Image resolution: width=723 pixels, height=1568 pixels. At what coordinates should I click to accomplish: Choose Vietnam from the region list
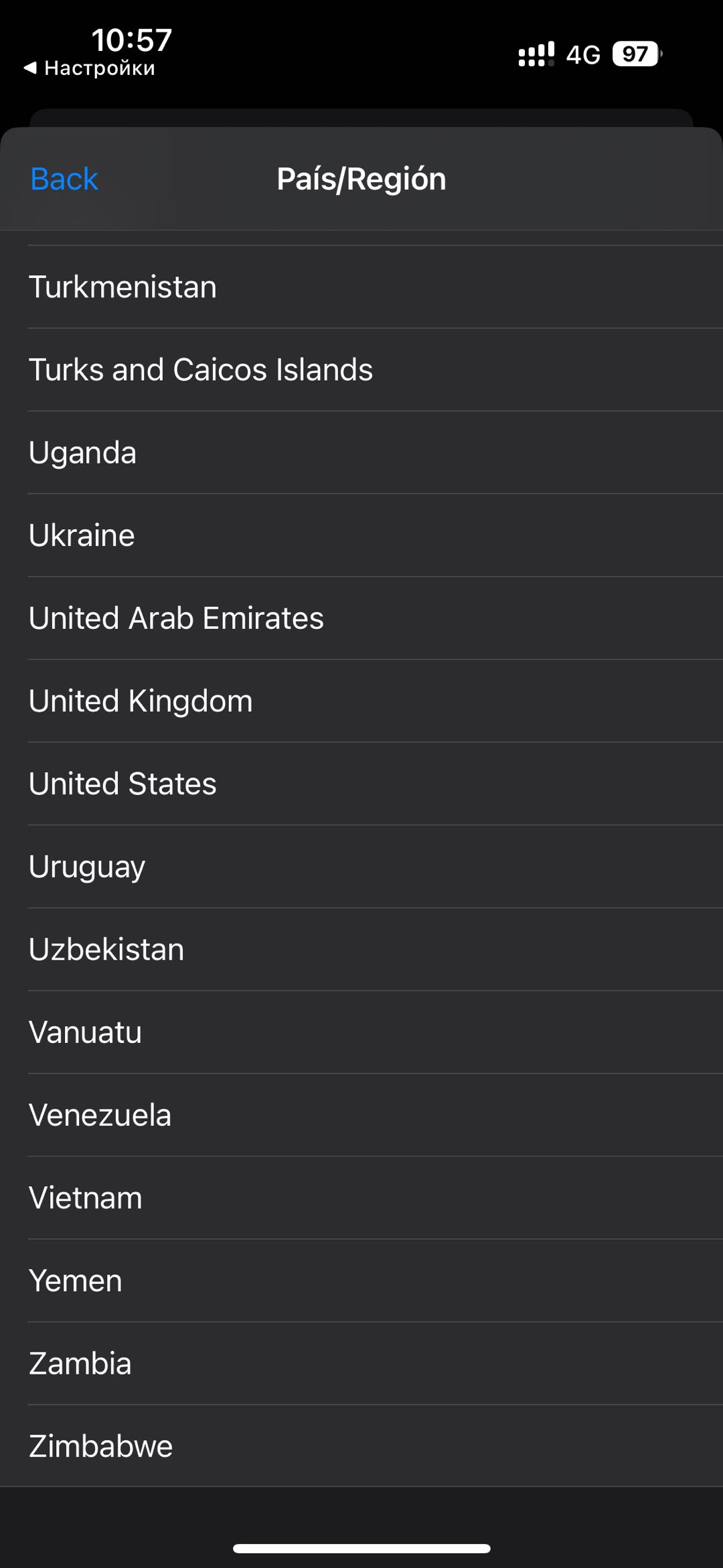361,1198
